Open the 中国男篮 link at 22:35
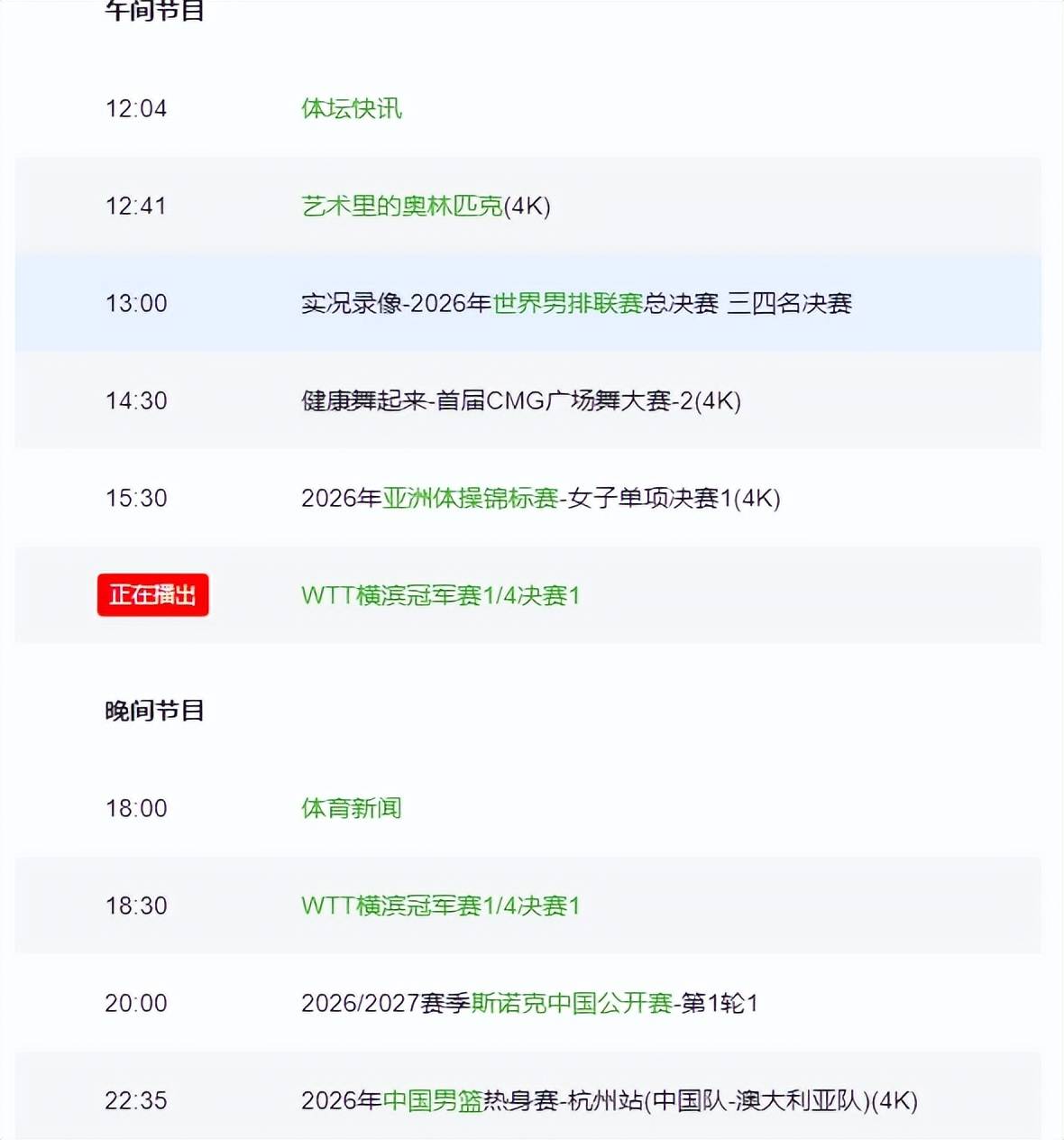The width and height of the screenshot is (1064, 1140). click(433, 1100)
